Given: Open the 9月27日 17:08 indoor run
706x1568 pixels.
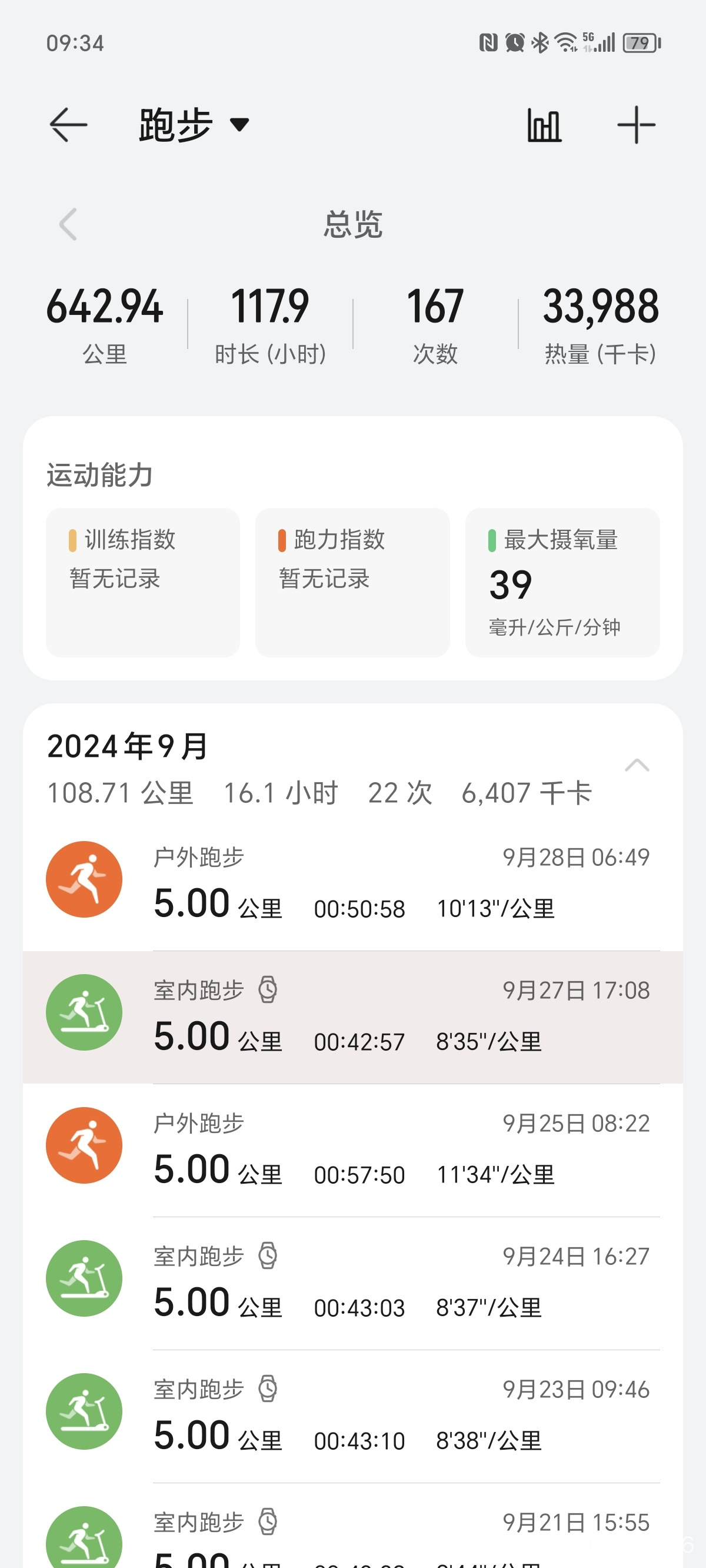Looking at the screenshot, I should [x=353, y=1017].
